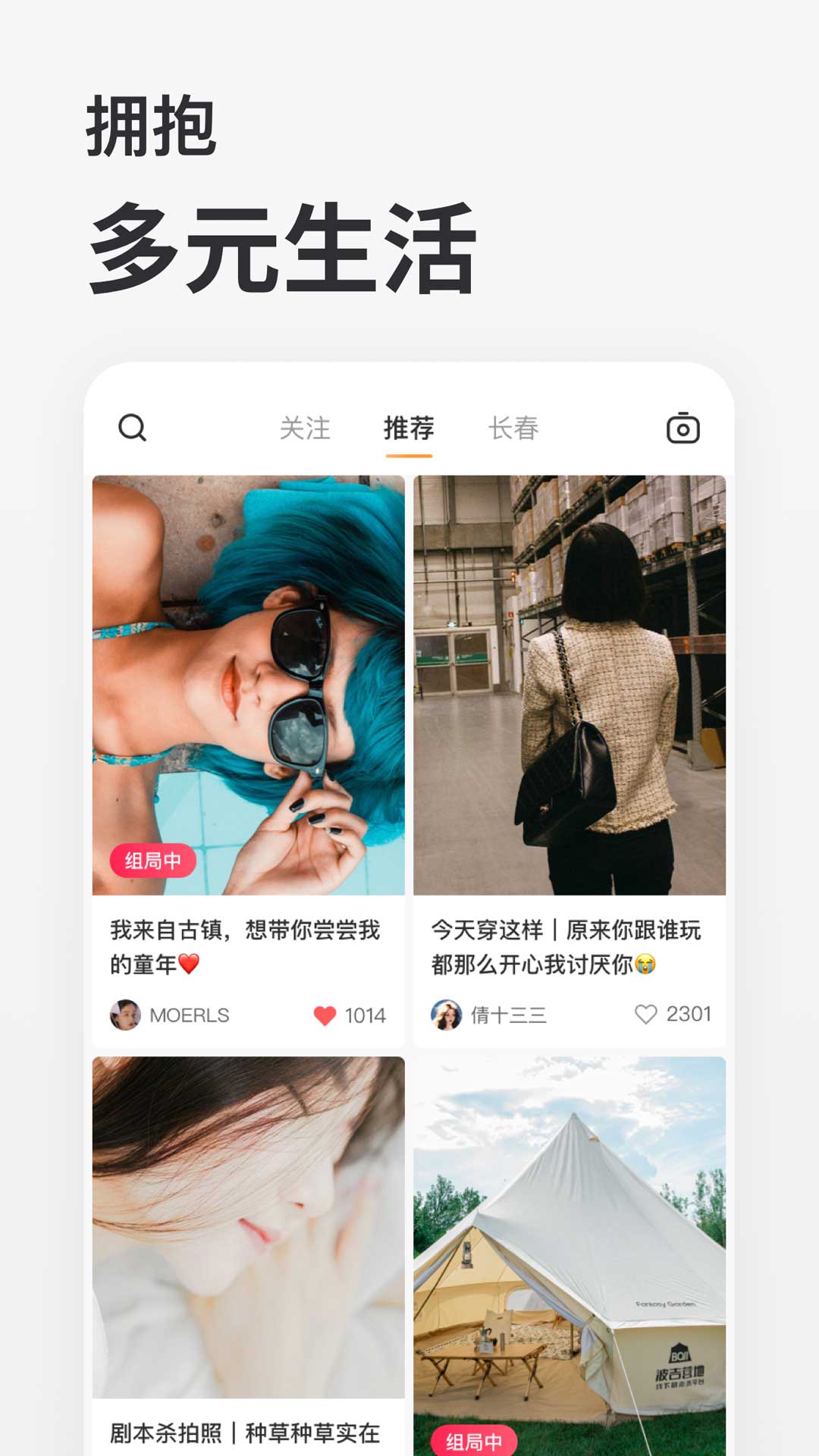Toggle like on the tweed jacket post
The image size is (819, 1456).
[647, 1014]
